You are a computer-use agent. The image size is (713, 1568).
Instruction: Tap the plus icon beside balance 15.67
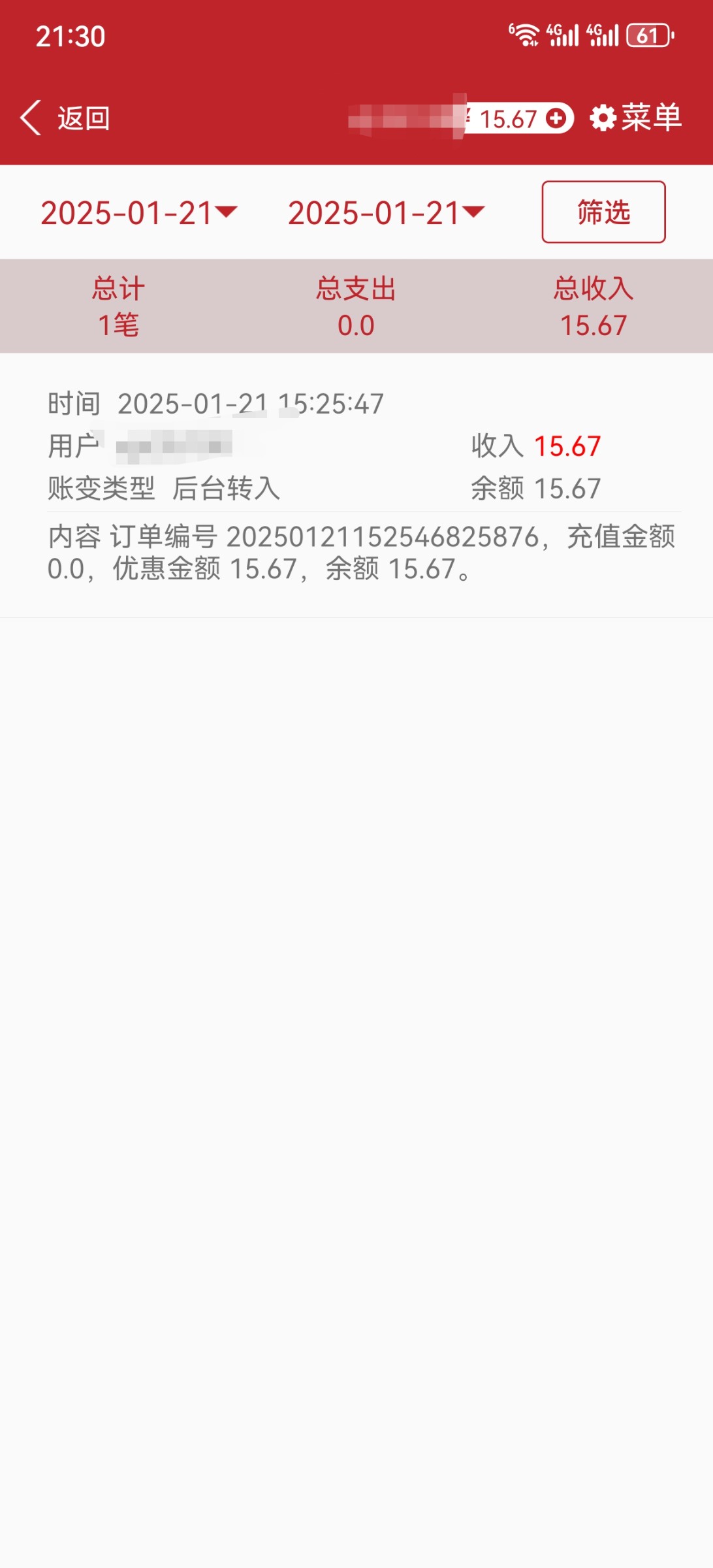coord(556,118)
